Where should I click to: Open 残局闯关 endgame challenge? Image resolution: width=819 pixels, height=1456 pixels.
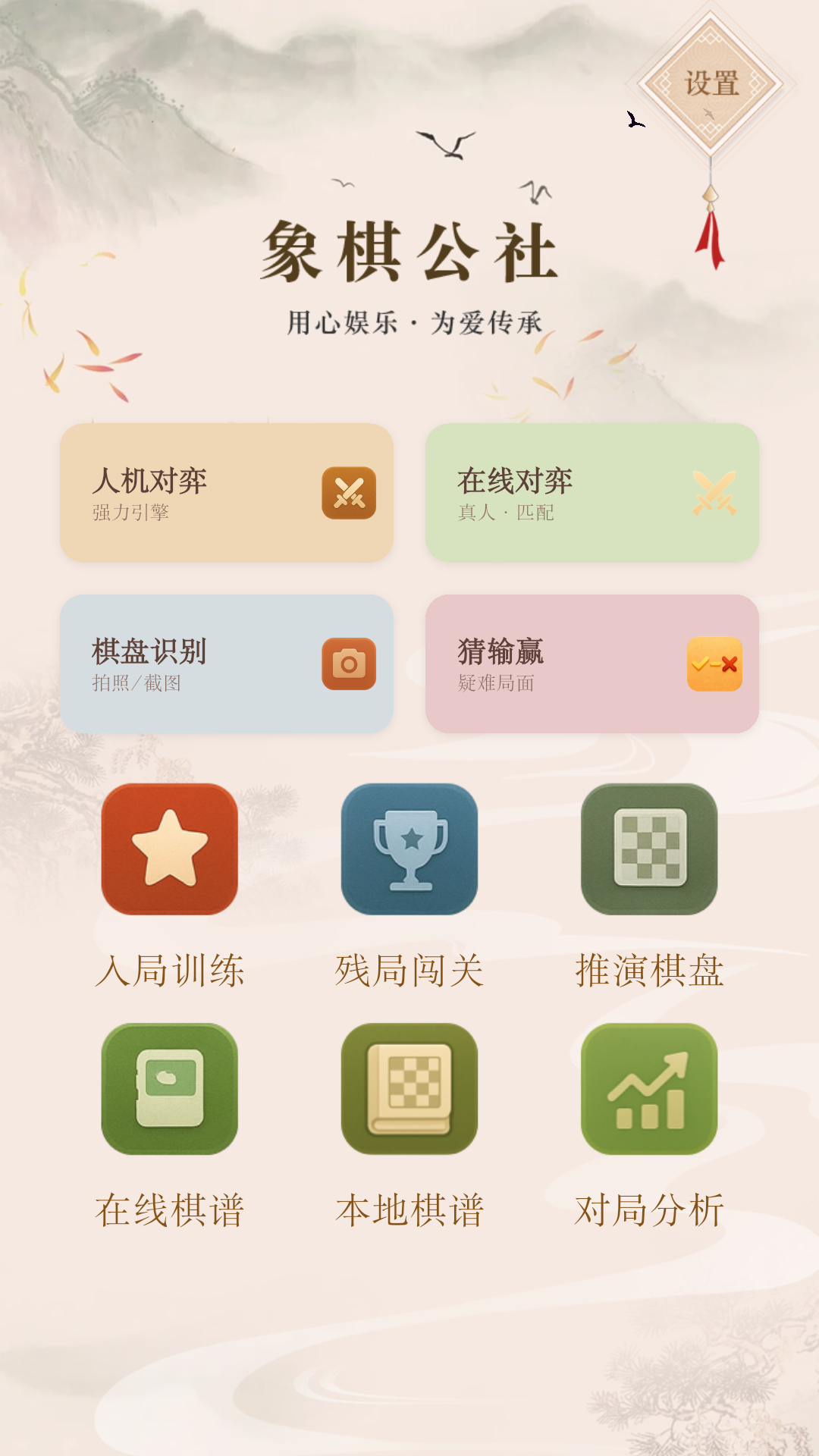pos(409,849)
